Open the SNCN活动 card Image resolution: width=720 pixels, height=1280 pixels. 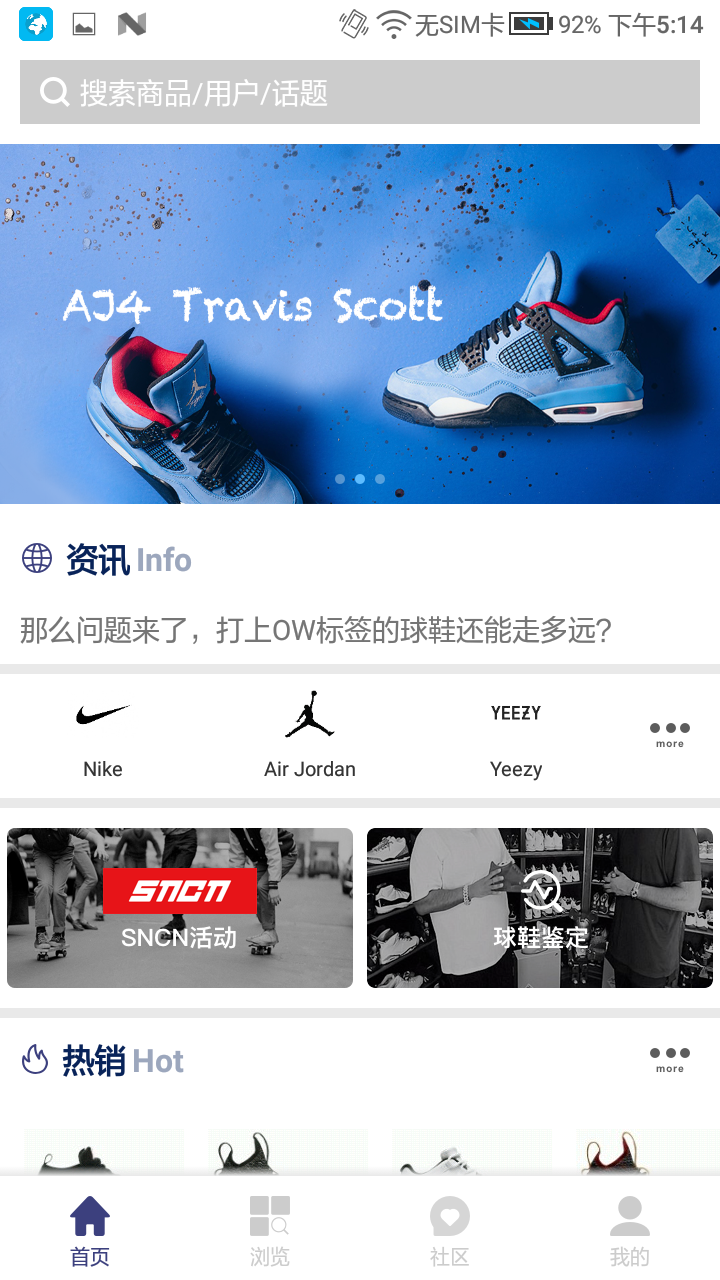(x=180, y=908)
